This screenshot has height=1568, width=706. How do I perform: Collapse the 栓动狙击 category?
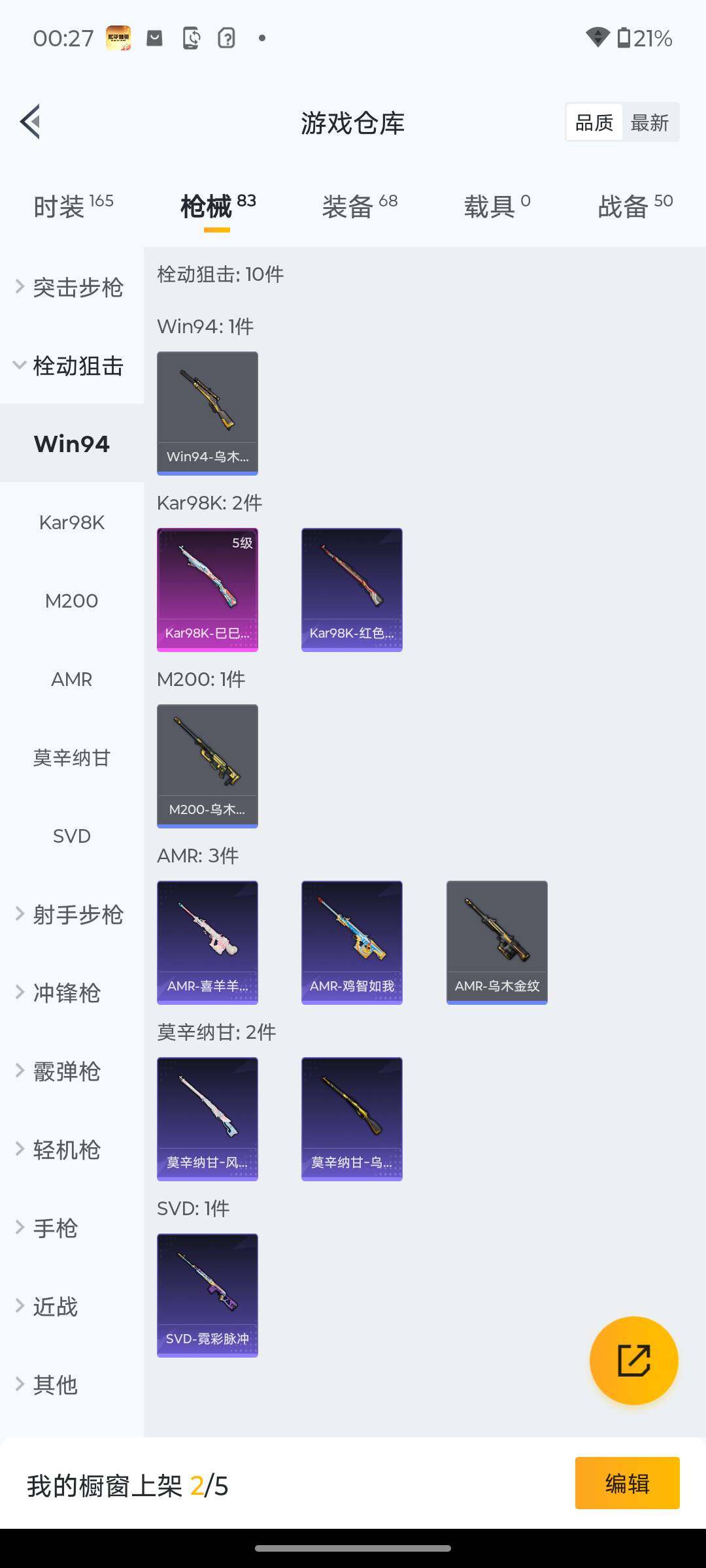click(x=71, y=365)
